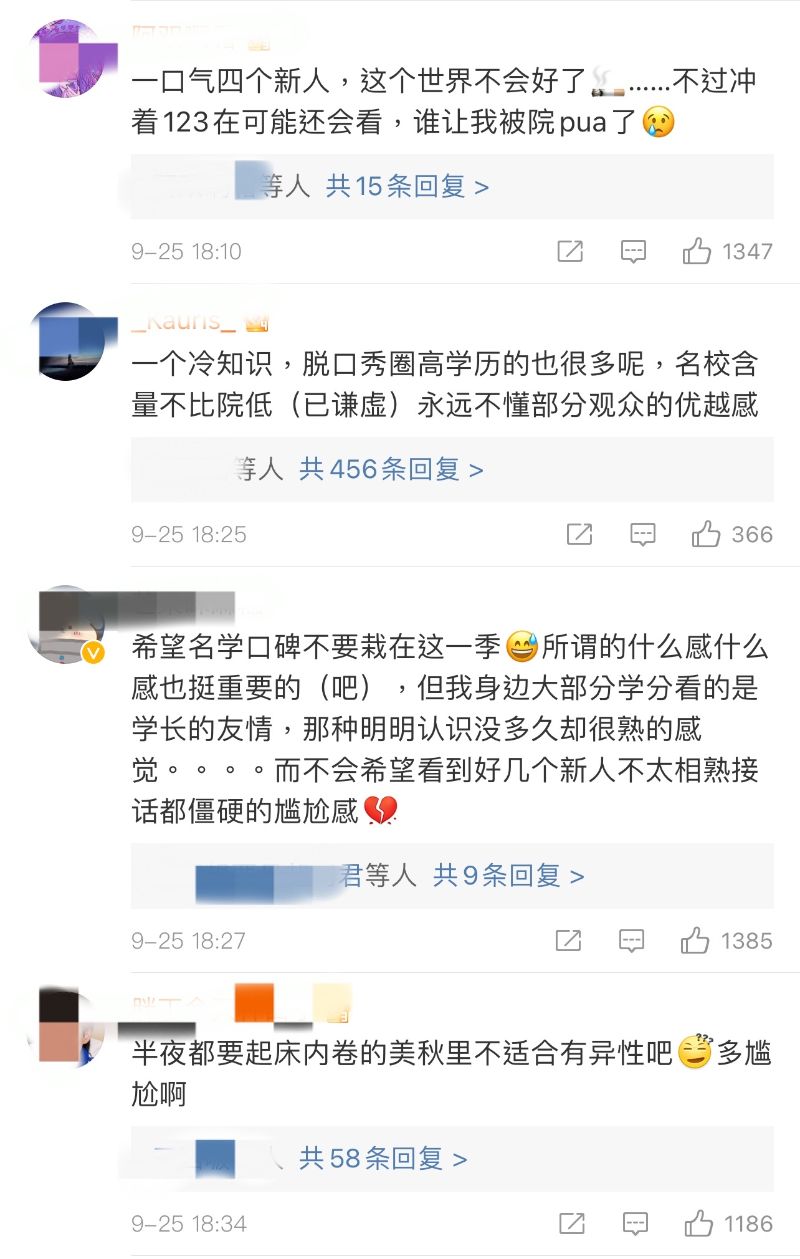Image resolution: width=800 pixels, height=1259 pixels.
Task: Reply to the 9-25 18:10 comment
Action: (633, 251)
